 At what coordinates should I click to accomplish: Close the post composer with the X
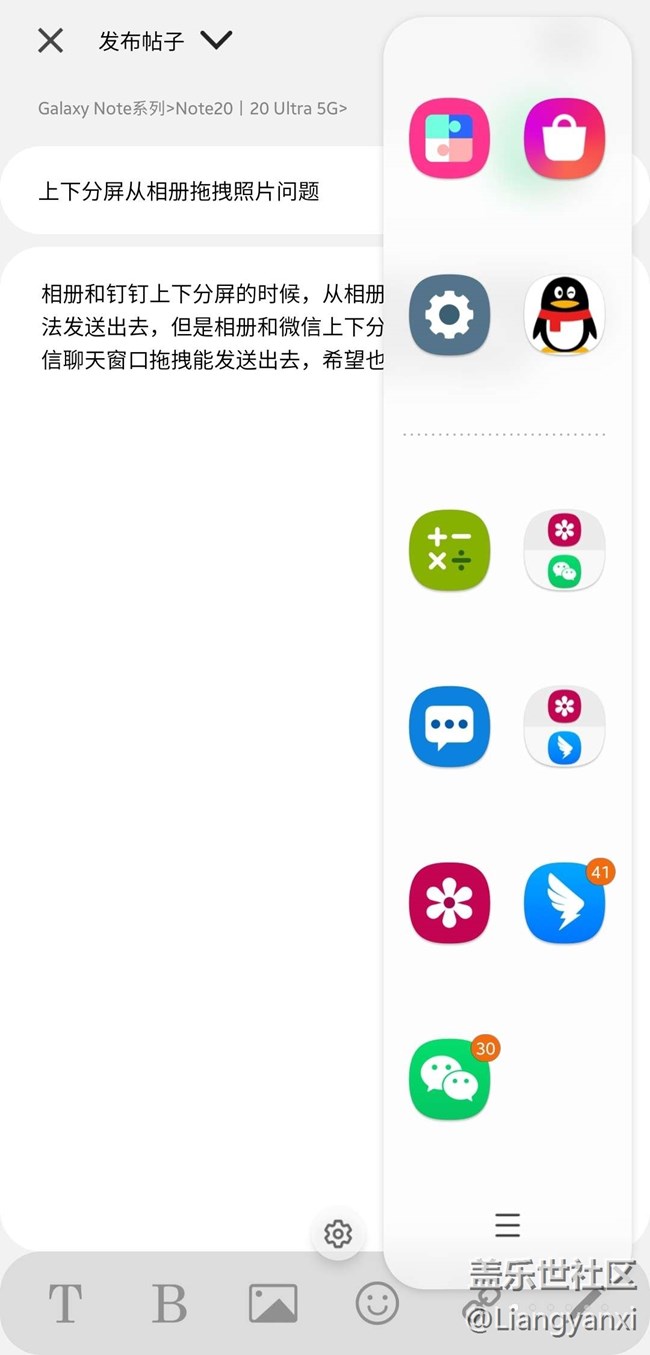coord(50,40)
